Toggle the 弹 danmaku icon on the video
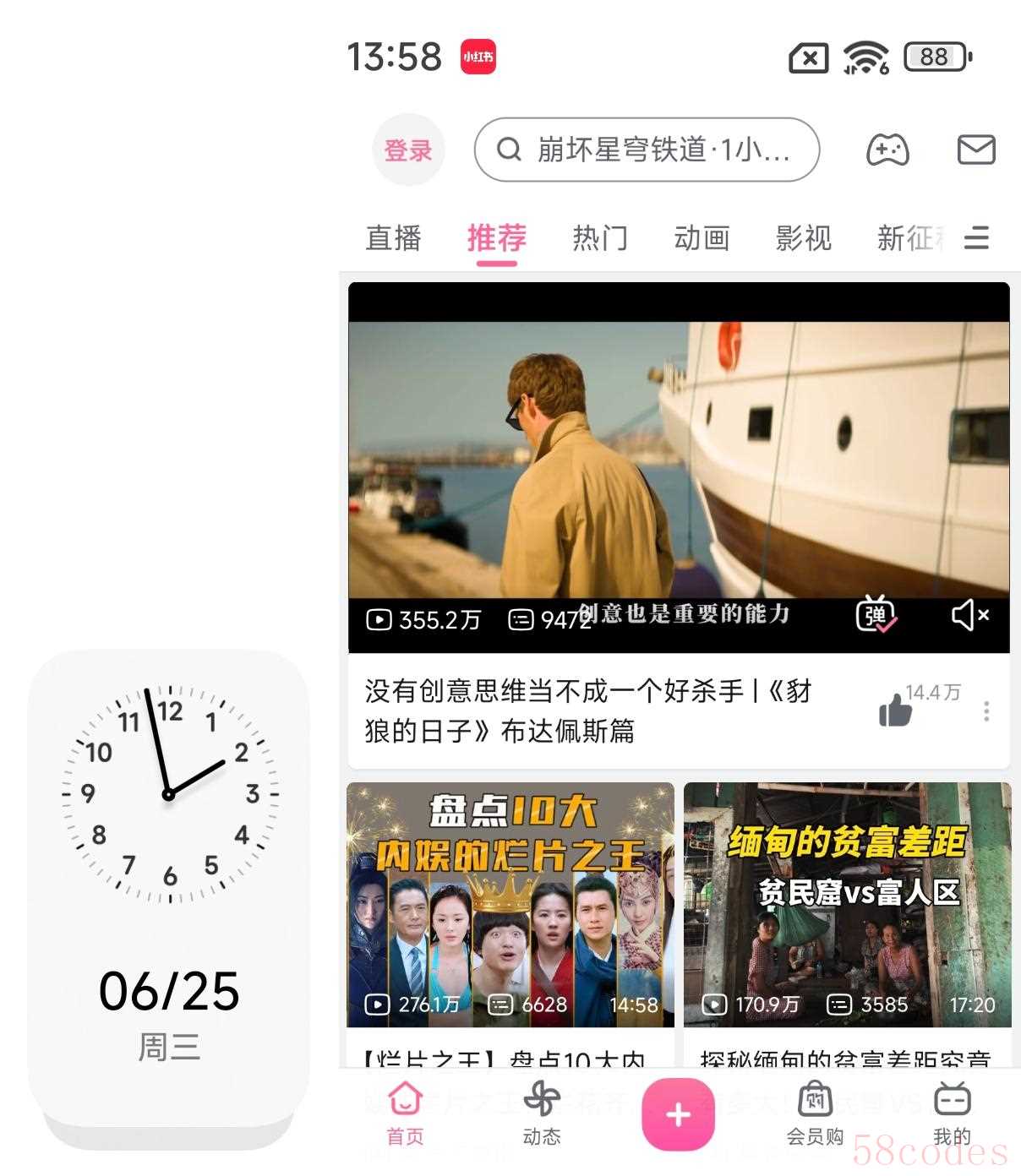This screenshot has height=1176, width=1021. 876,615
